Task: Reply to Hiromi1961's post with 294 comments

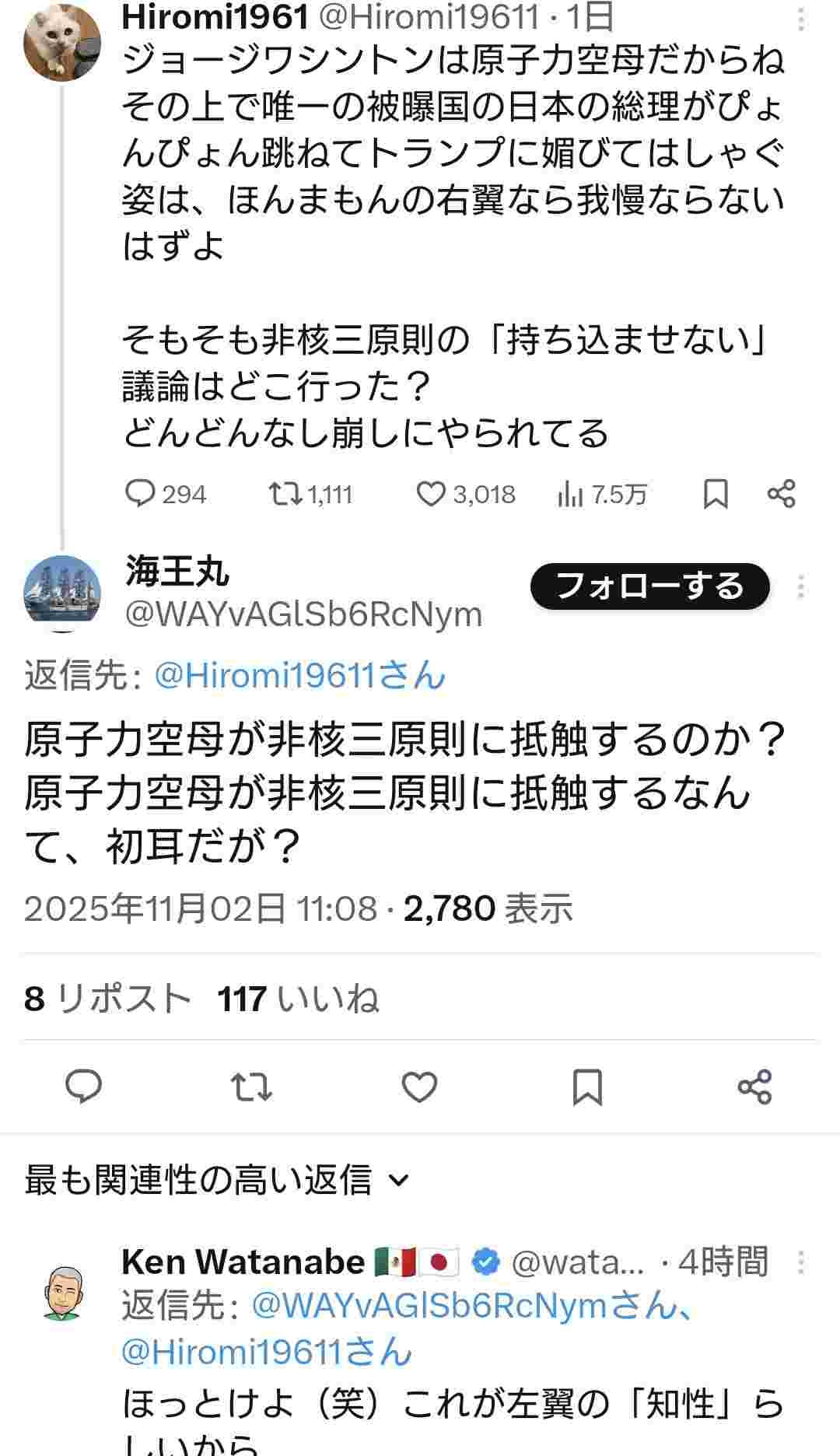Action: [141, 494]
